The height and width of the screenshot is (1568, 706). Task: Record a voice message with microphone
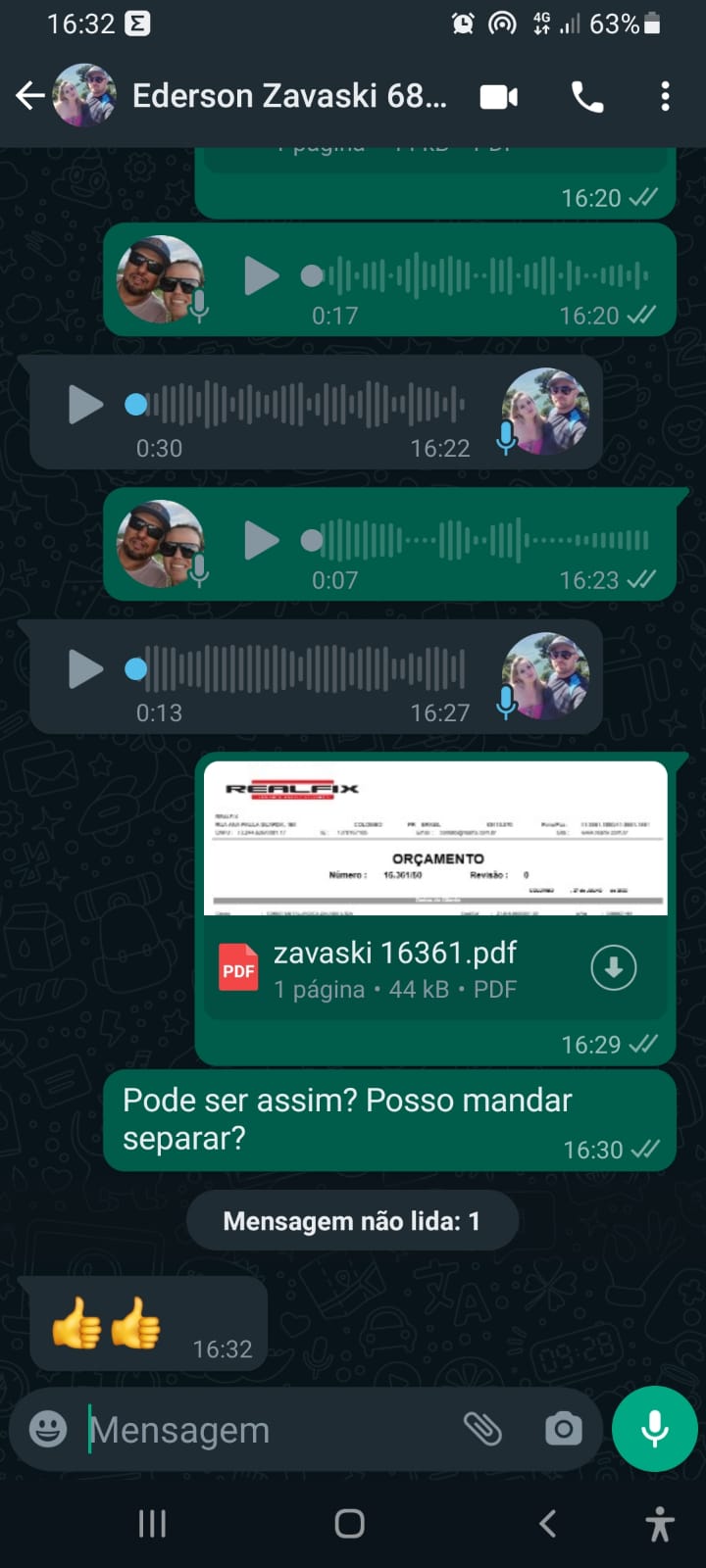click(654, 1429)
